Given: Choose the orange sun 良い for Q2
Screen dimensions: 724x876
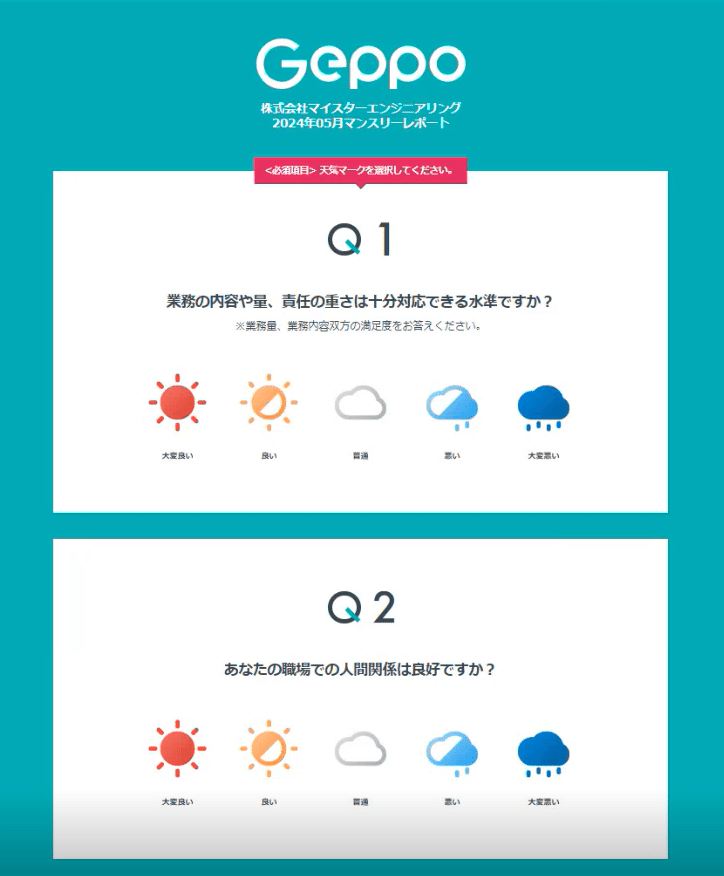Looking at the screenshot, I should tap(269, 749).
